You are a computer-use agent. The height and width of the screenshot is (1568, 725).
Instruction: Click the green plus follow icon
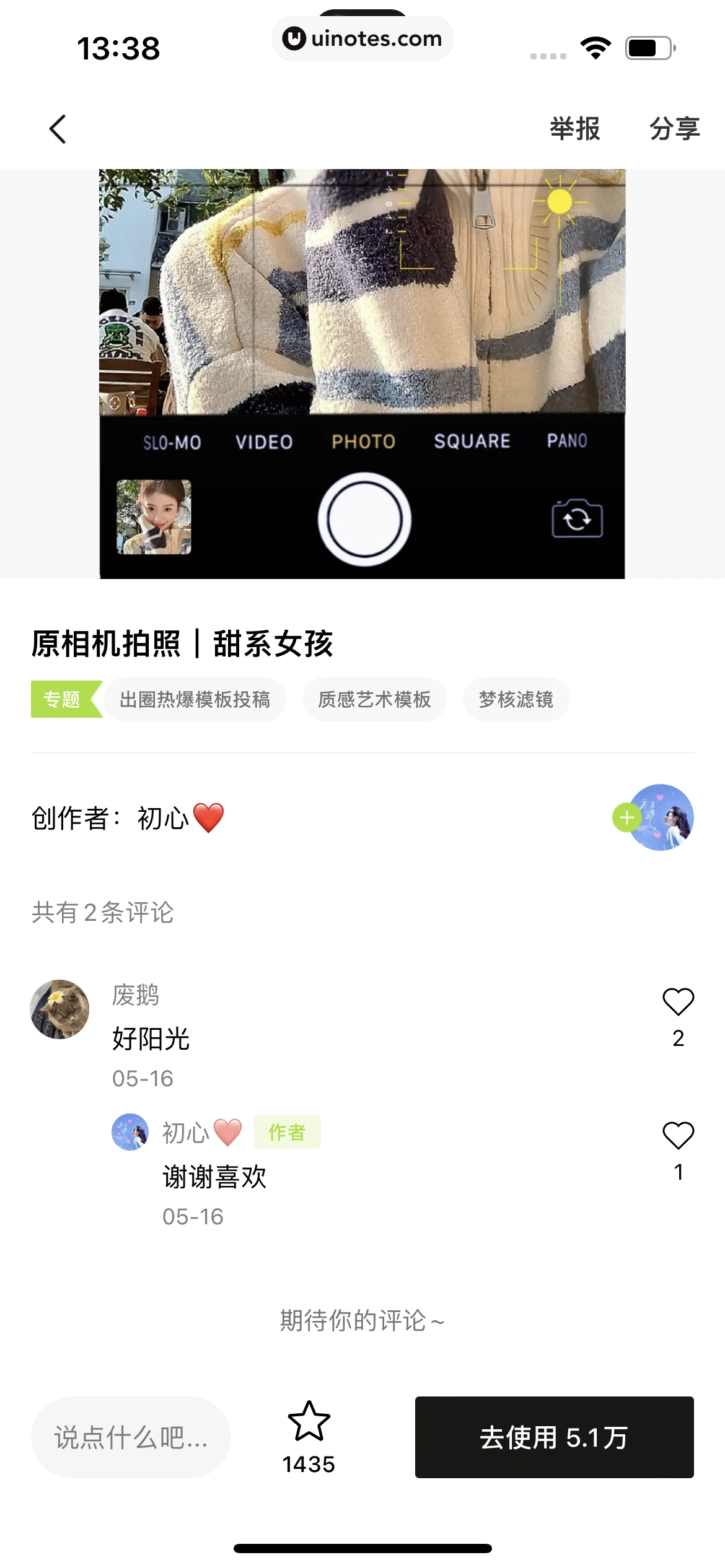click(x=626, y=818)
